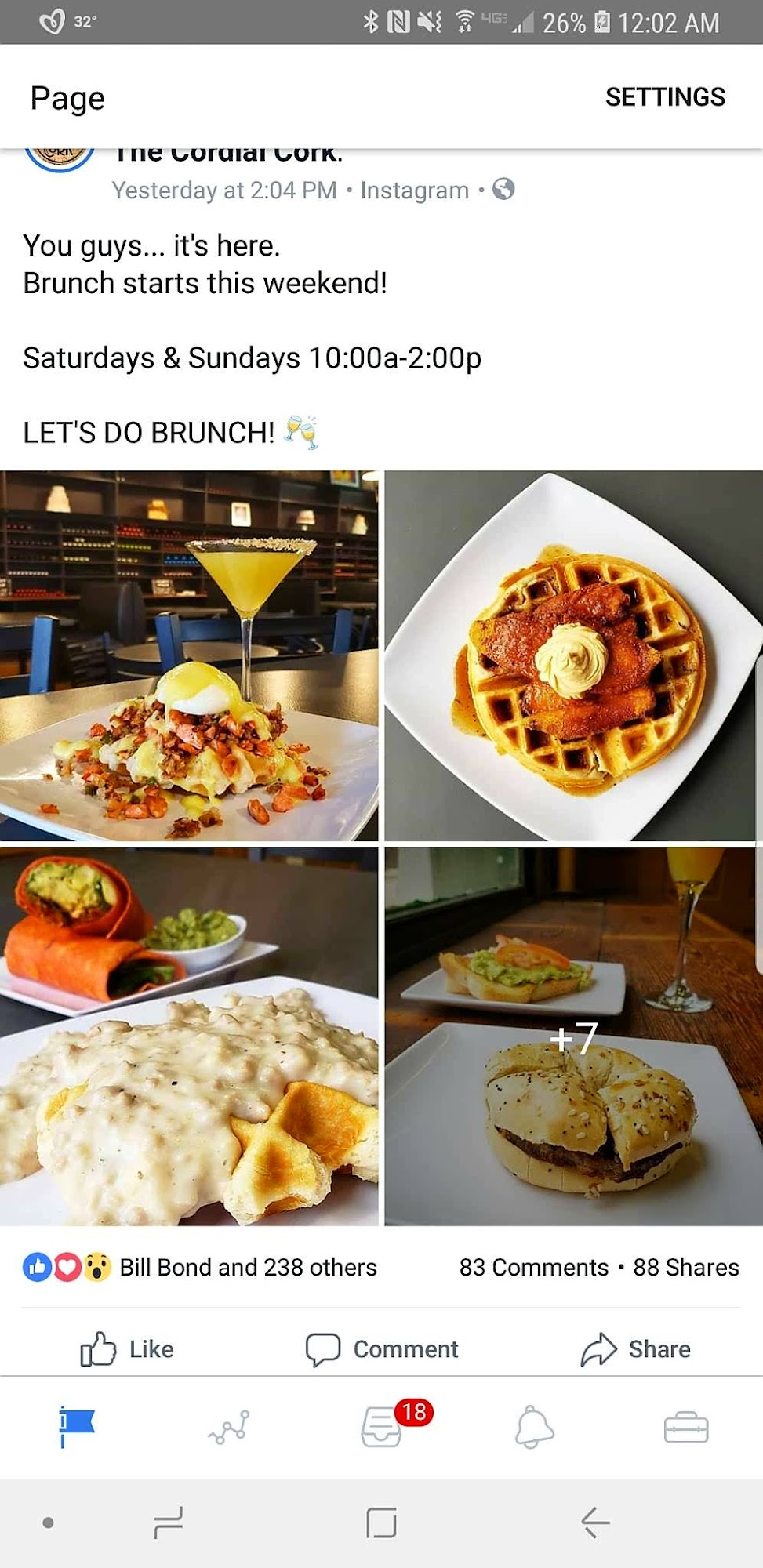Open the insights graph tab

tap(229, 1428)
